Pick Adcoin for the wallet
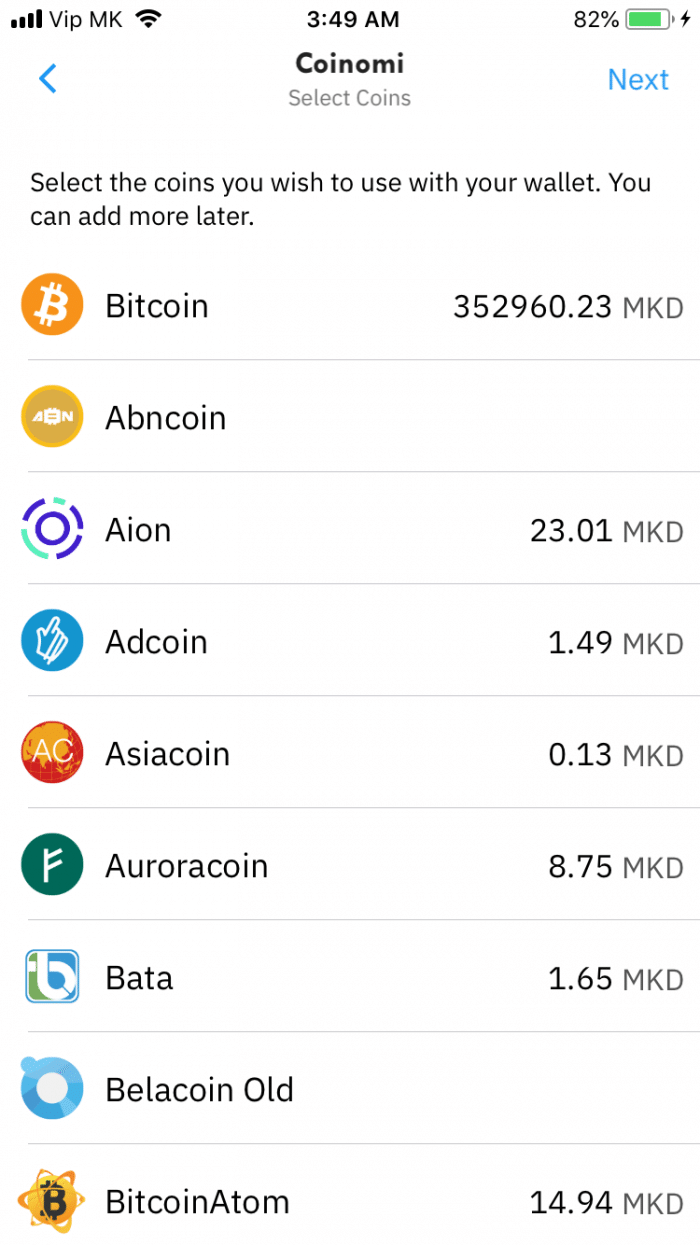The image size is (700, 1245). [350, 641]
